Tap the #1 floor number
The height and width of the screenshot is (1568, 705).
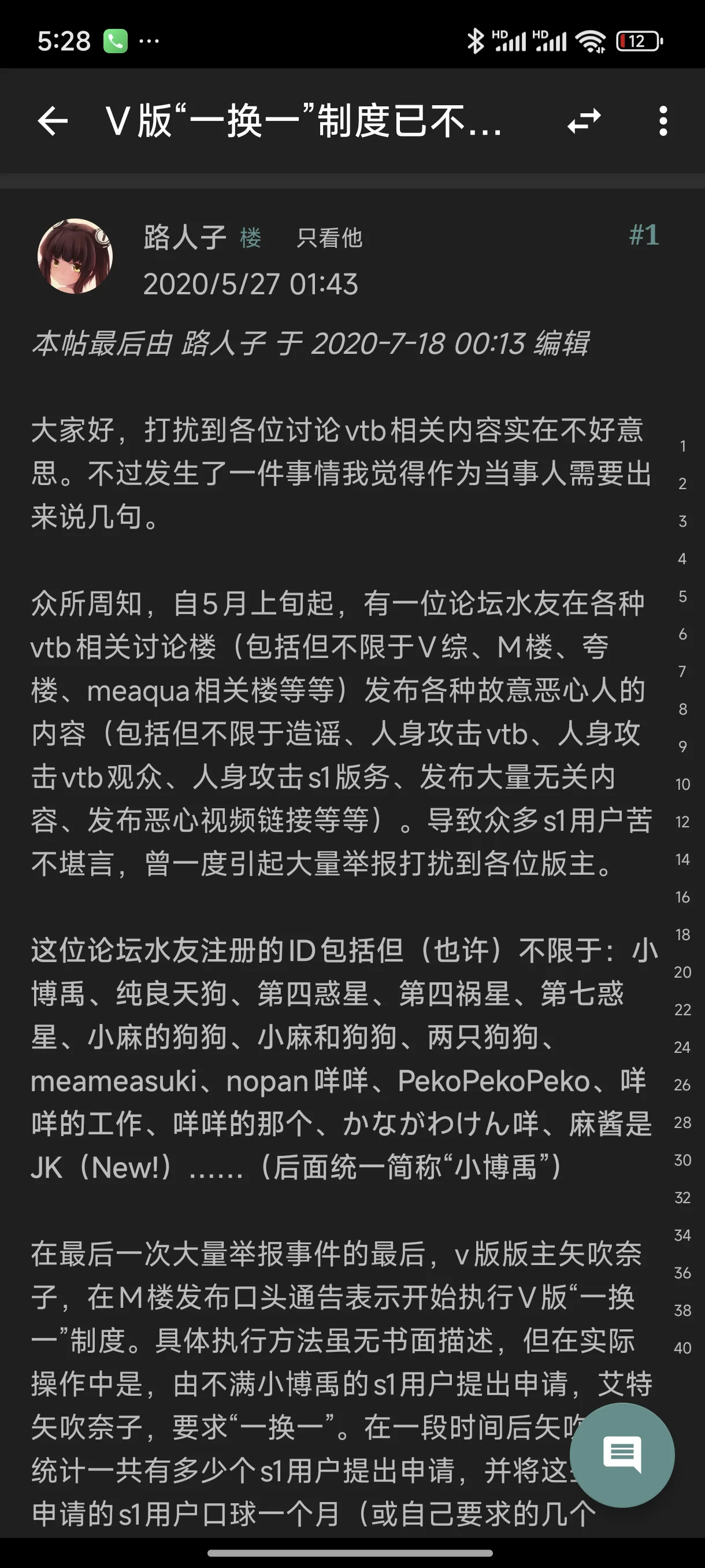coord(644,235)
